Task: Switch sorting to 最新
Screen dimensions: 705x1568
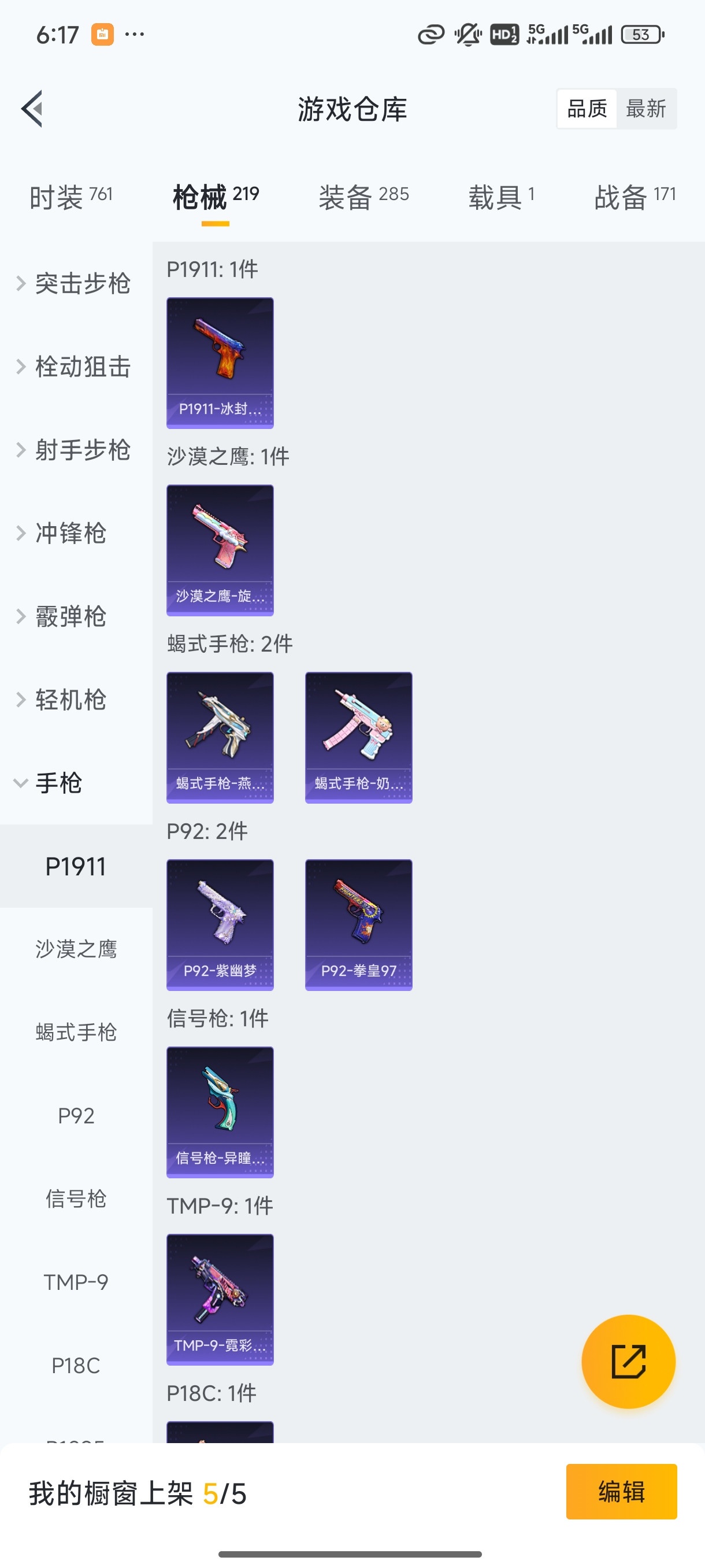Action: coord(647,108)
